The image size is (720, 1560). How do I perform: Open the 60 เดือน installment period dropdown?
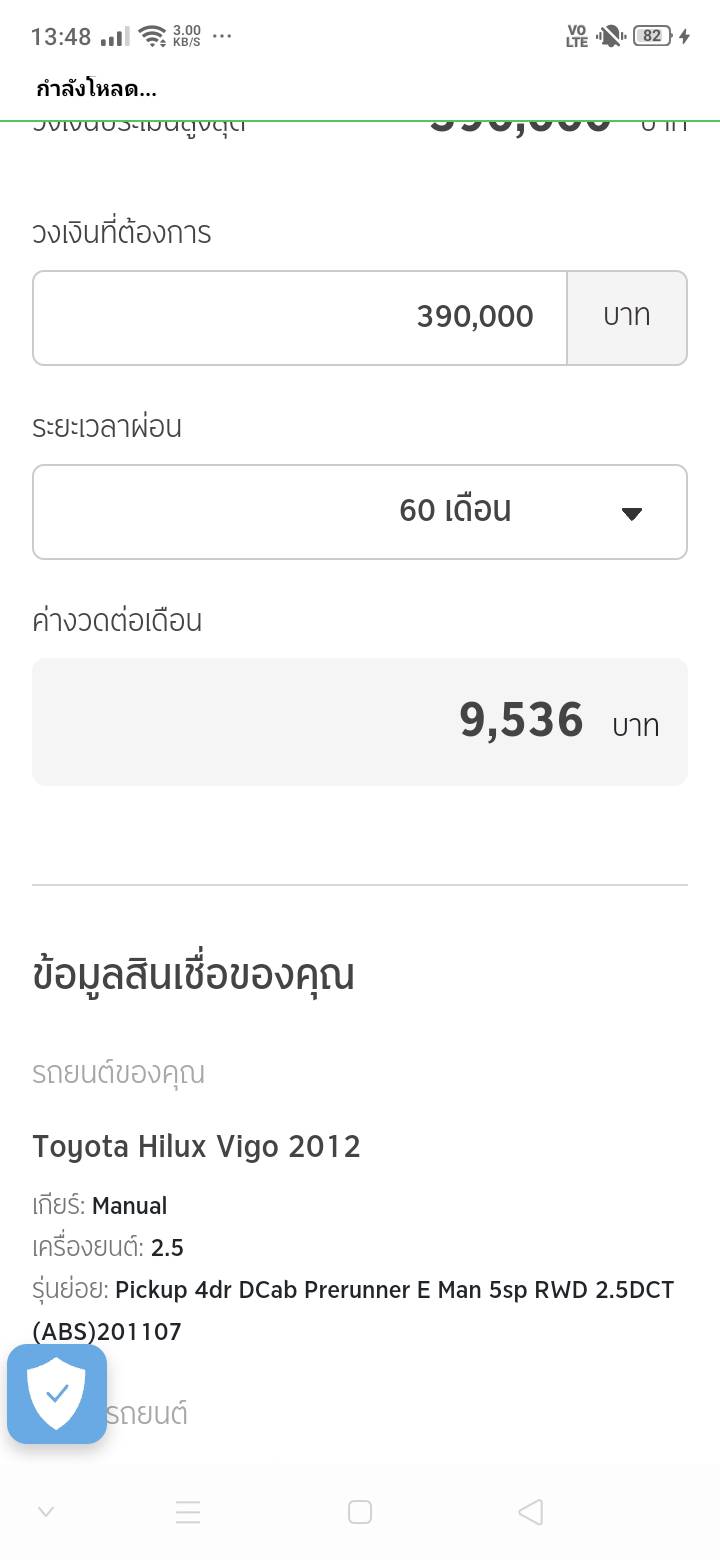(x=360, y=512)
